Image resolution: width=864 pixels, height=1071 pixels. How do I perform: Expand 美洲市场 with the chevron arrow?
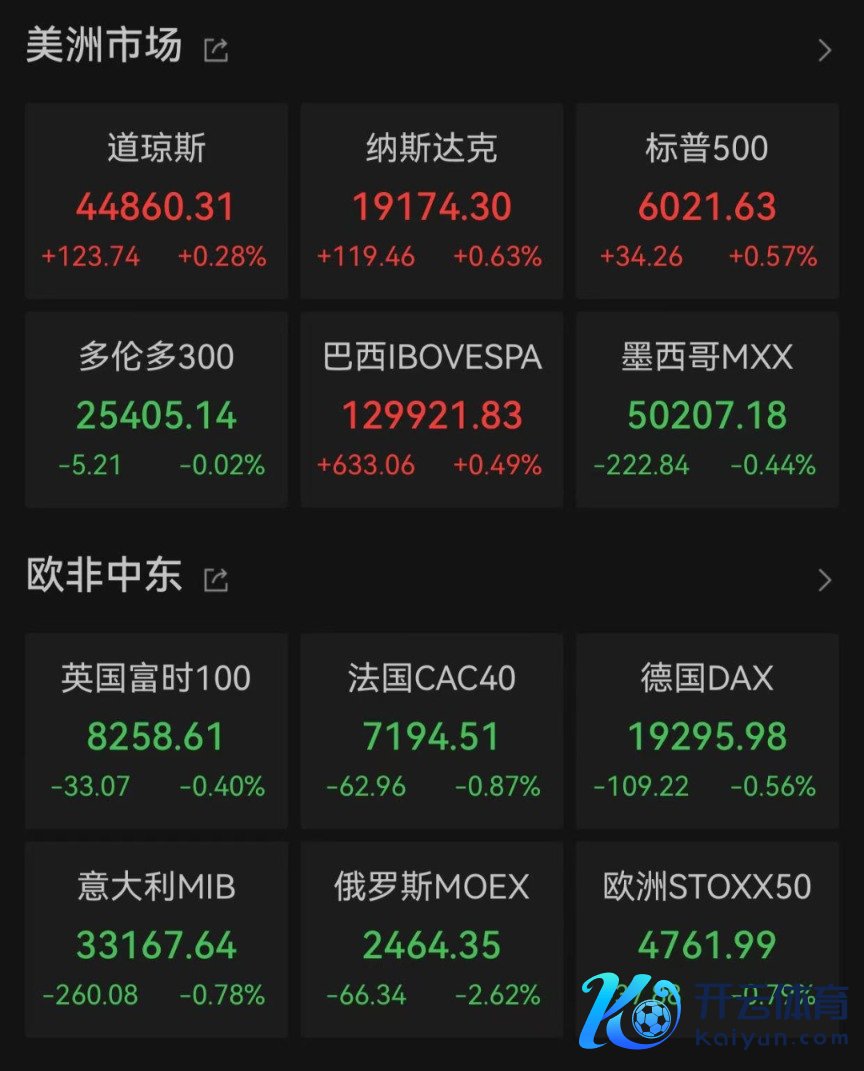coord(824,50)
